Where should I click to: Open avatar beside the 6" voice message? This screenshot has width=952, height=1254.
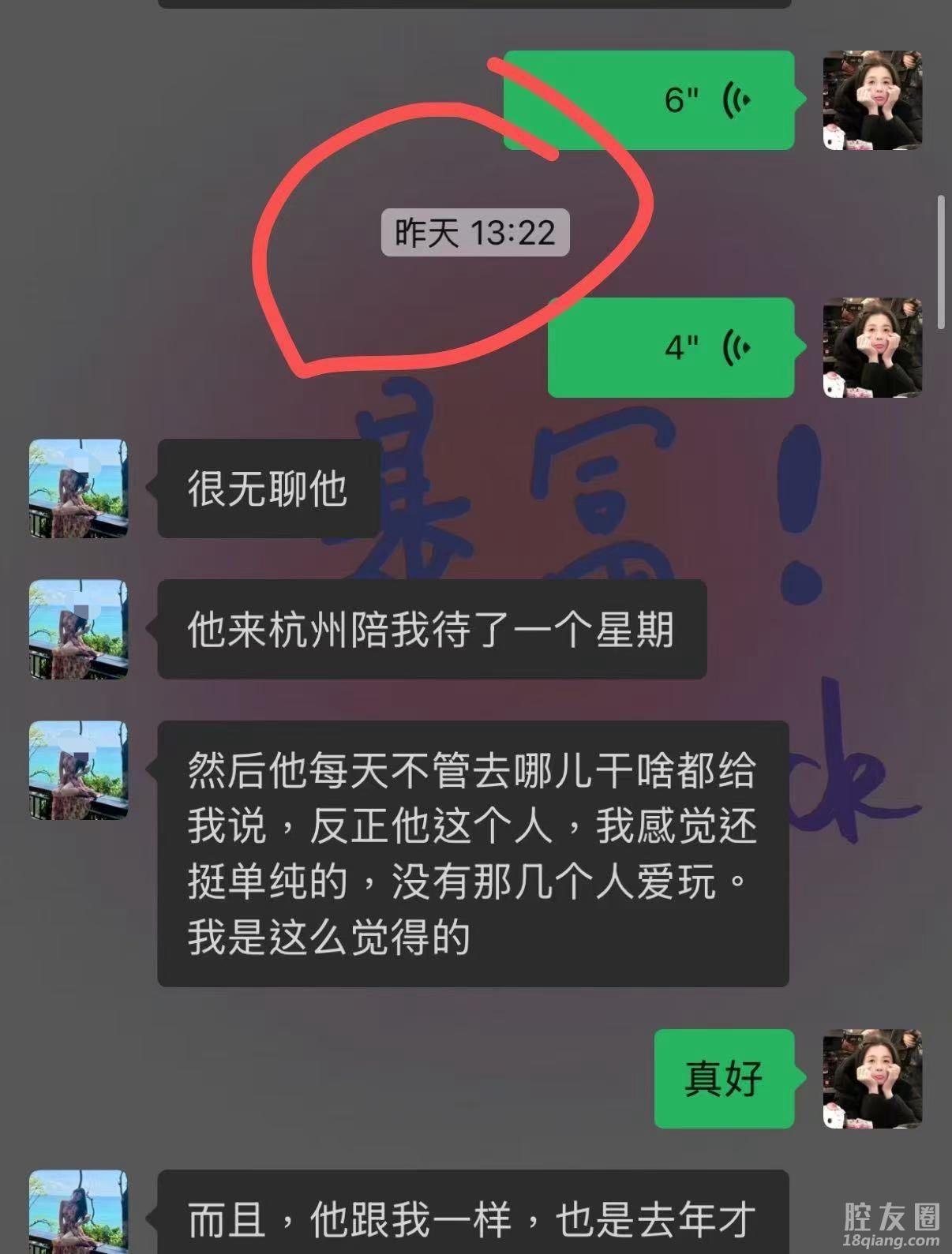(871, 100)
